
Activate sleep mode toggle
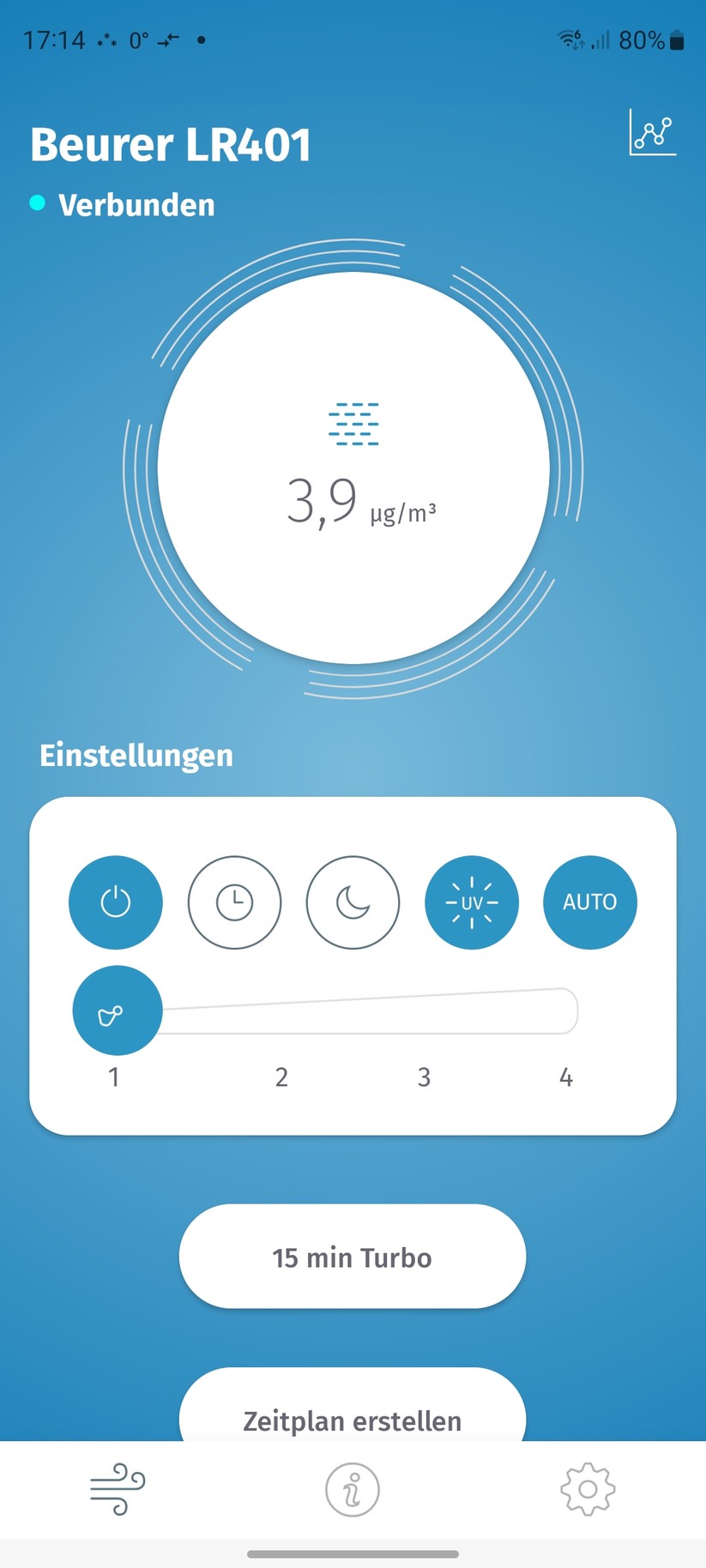click(353, 902)
